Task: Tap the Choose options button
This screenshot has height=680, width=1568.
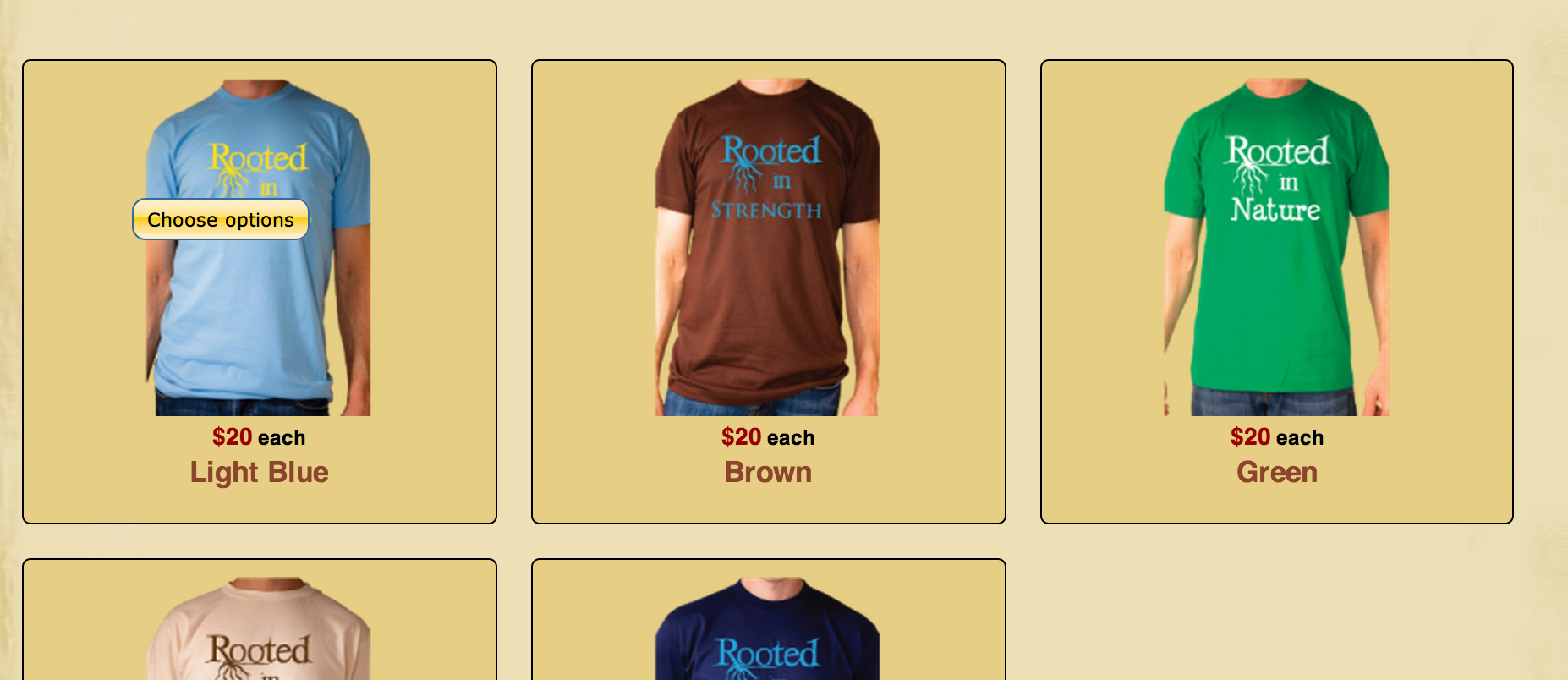Action: point(220,220)
